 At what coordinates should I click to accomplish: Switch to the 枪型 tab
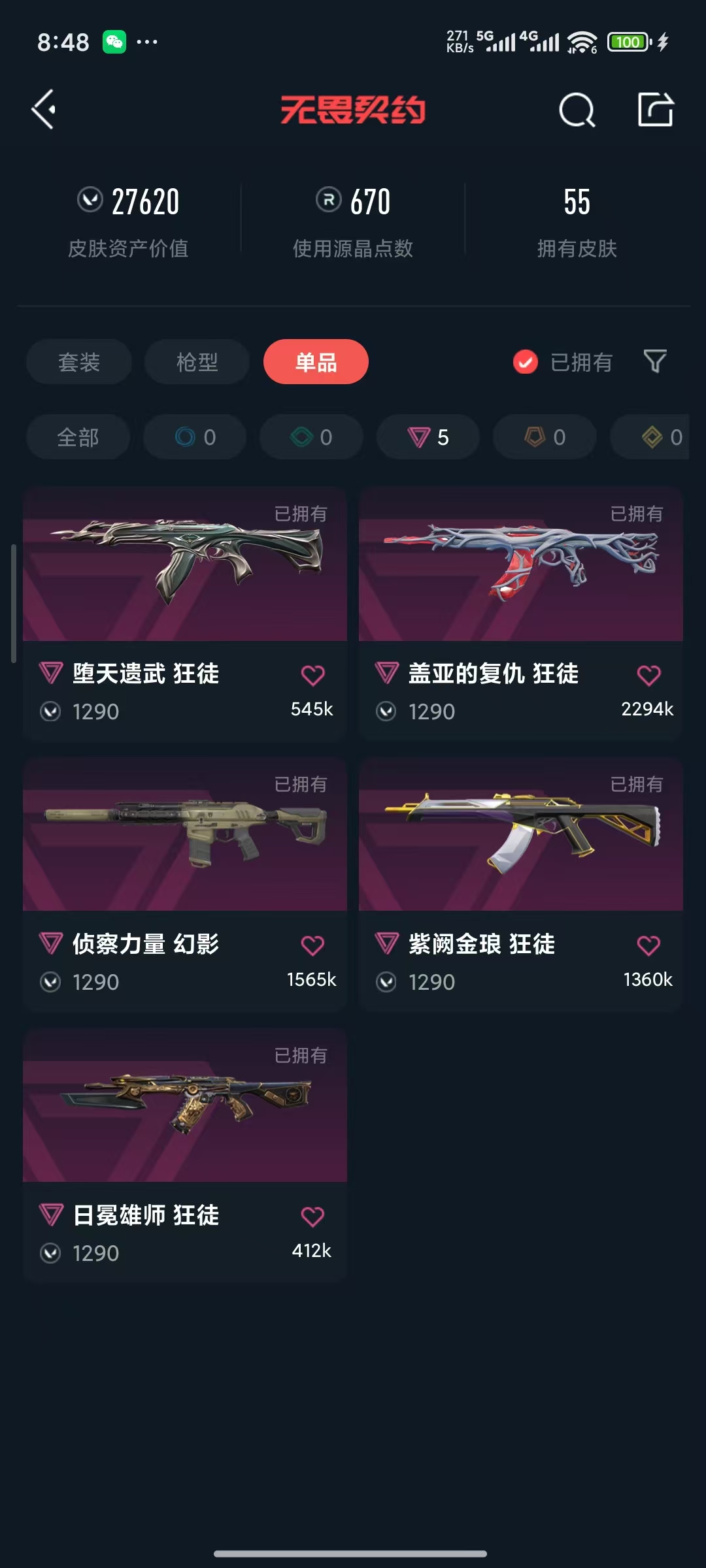click(197, 361)
